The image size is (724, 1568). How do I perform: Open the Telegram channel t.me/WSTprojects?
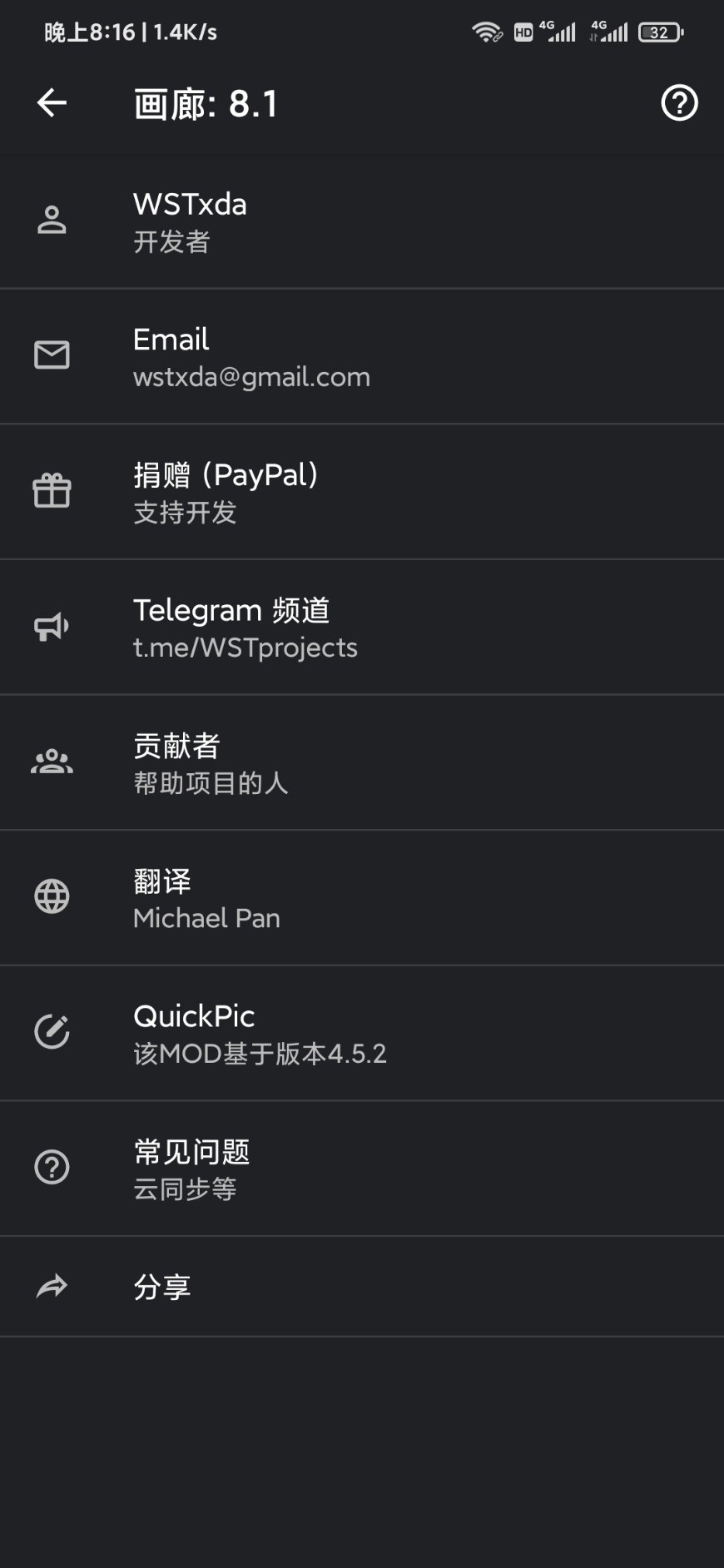click(x=362, y=628)
